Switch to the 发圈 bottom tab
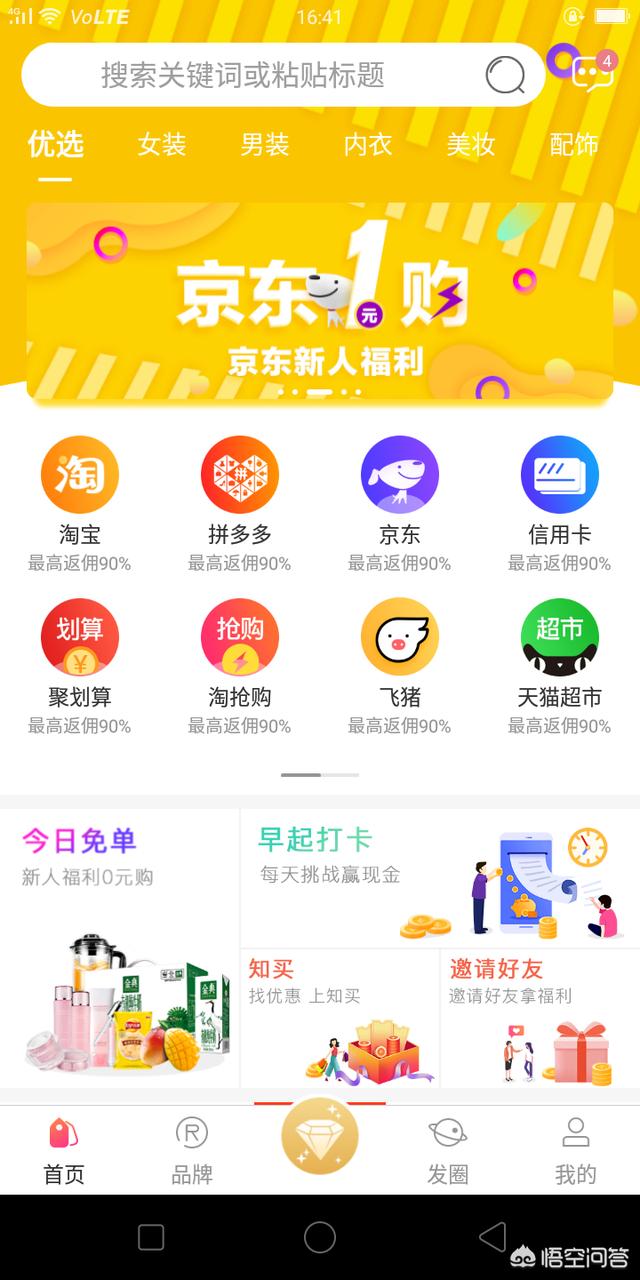 [x=448, y=1151]
